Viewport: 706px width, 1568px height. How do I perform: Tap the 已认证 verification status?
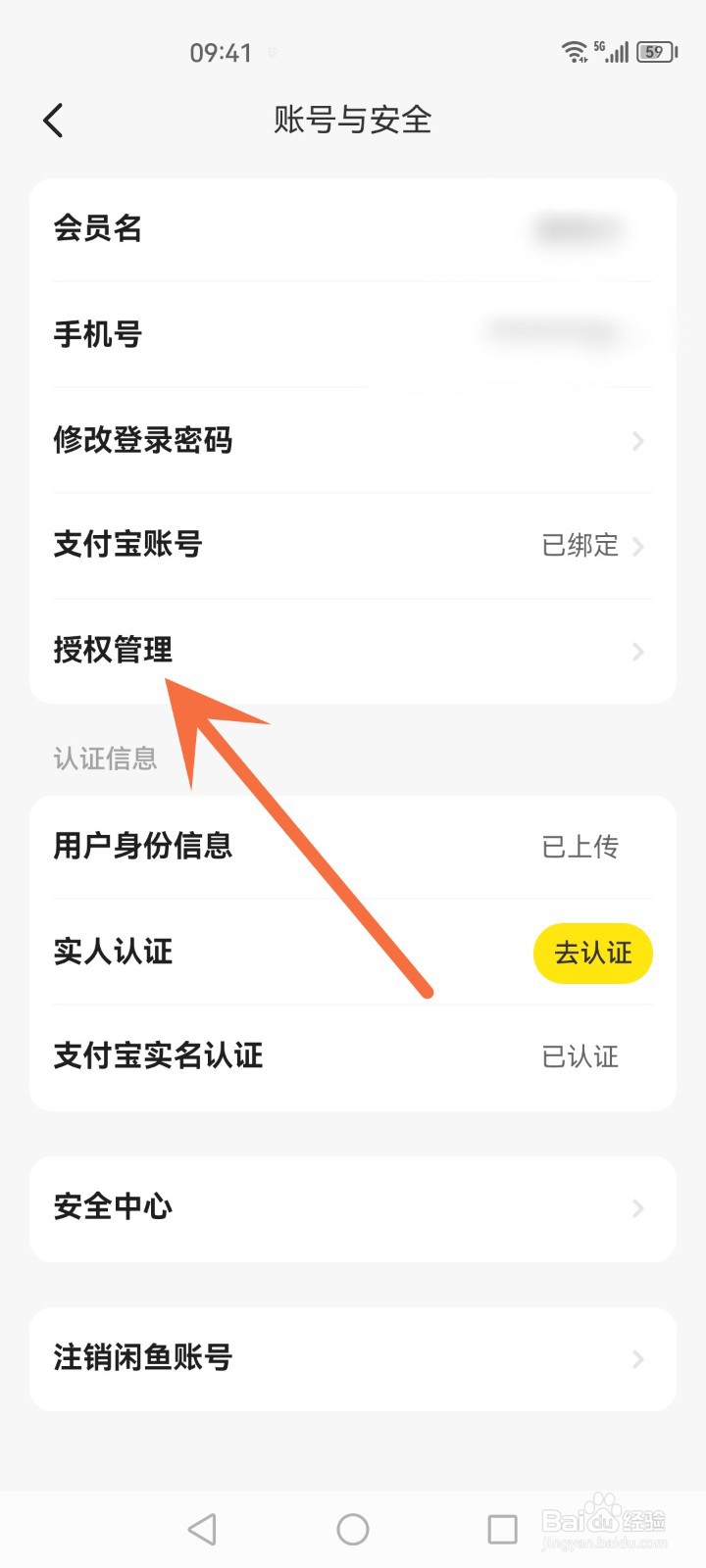[x=580, y=1055]
